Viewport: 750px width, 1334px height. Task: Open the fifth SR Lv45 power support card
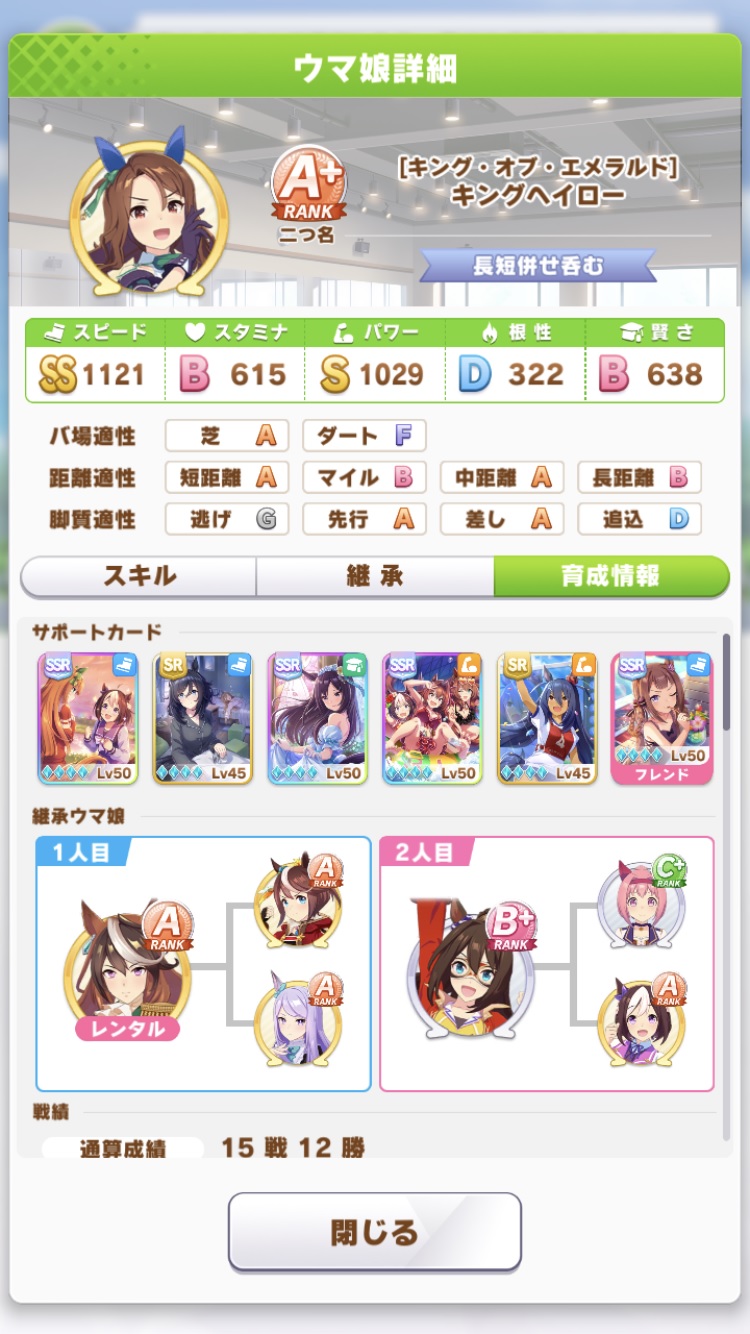click(x=547, y=718)
